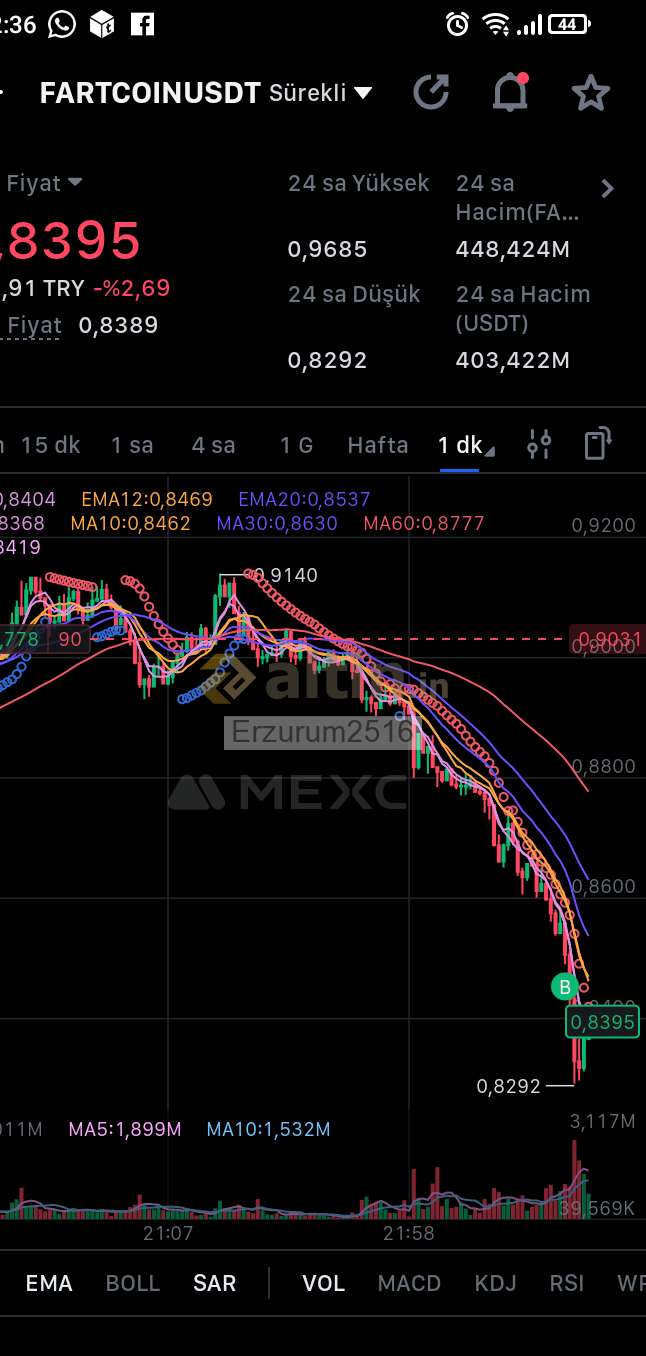
Task: Open the FARTCOINUSDT Sürekli pair dropdown
Action: click(206, 93)
